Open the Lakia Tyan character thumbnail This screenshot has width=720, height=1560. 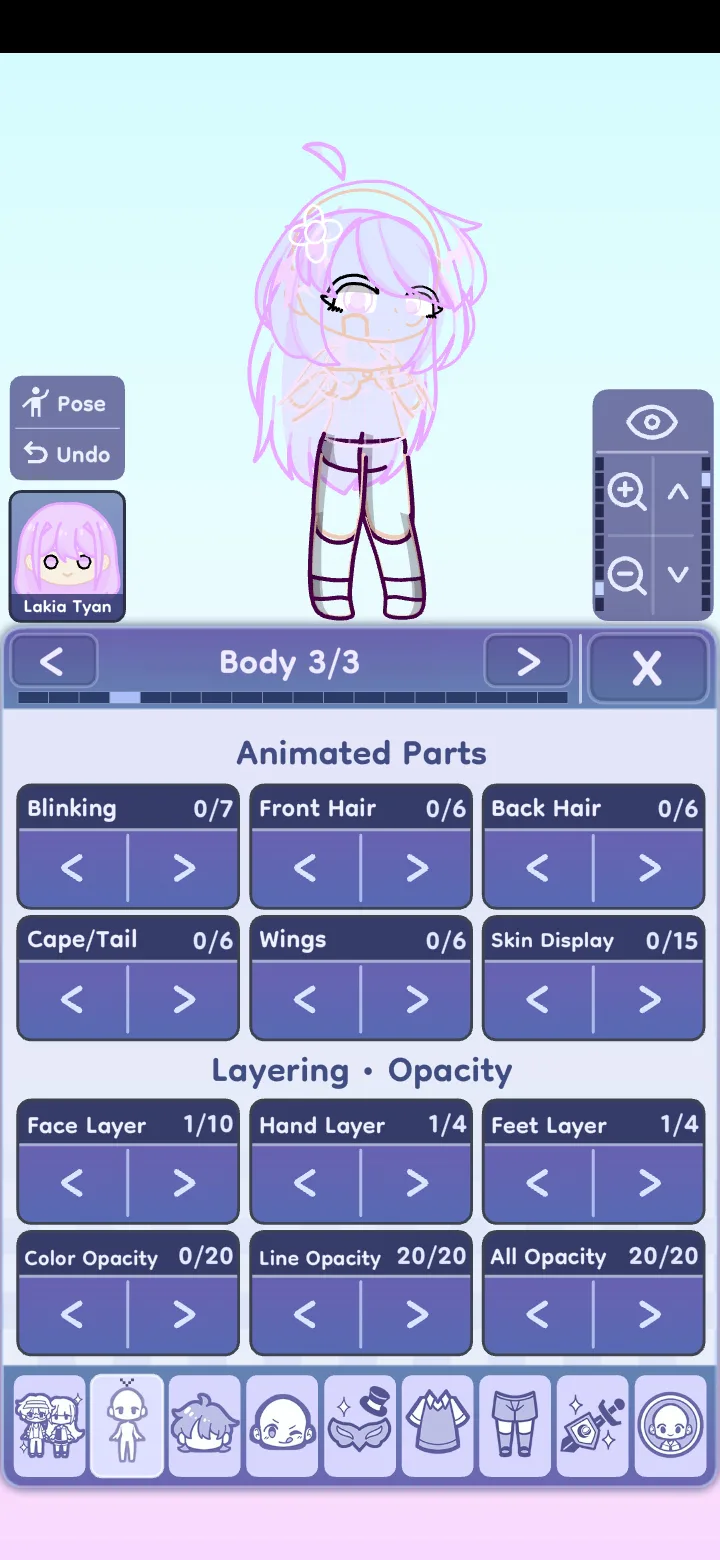67,555
